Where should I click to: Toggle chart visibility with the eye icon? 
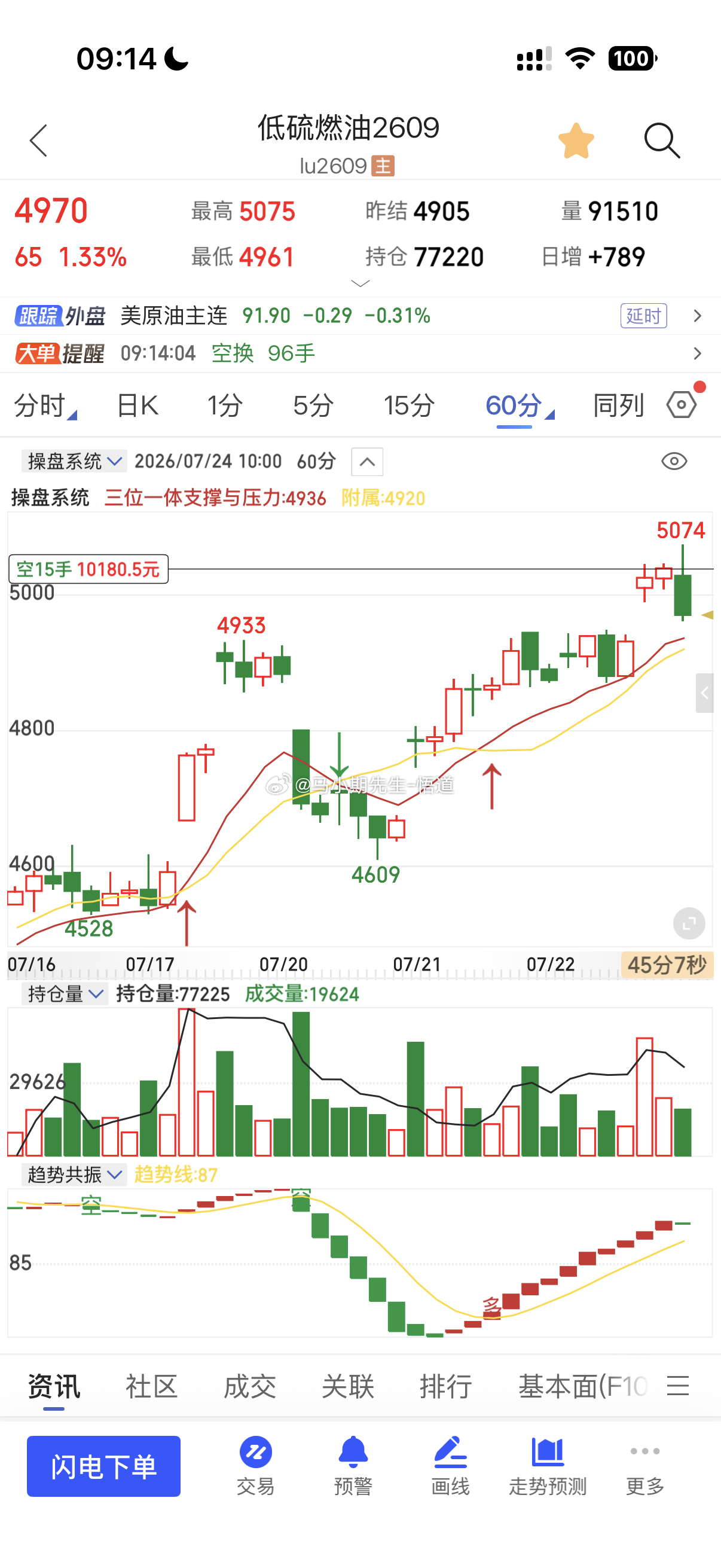click(674, 461)
